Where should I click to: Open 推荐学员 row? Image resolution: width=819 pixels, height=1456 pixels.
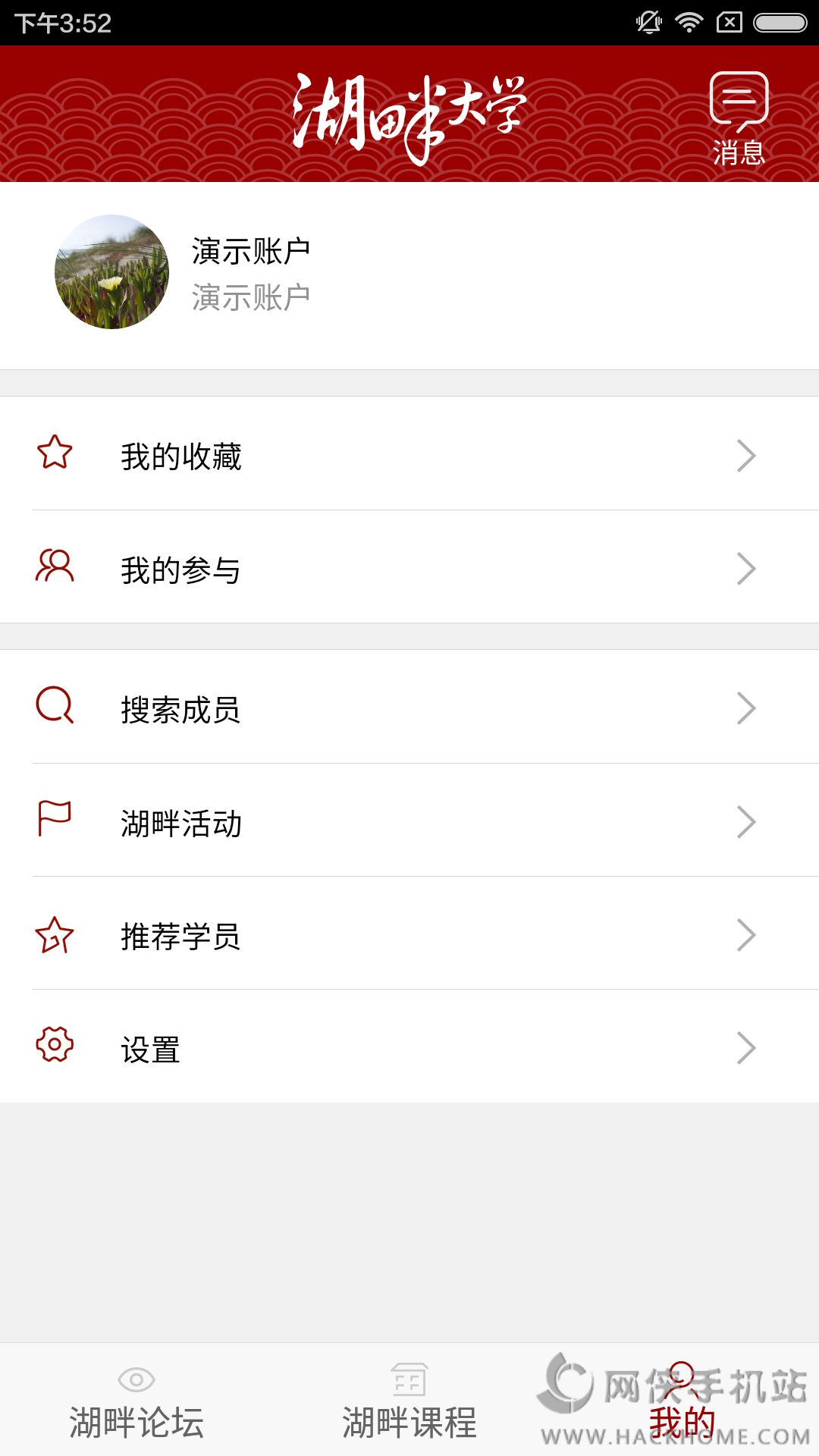409,935
